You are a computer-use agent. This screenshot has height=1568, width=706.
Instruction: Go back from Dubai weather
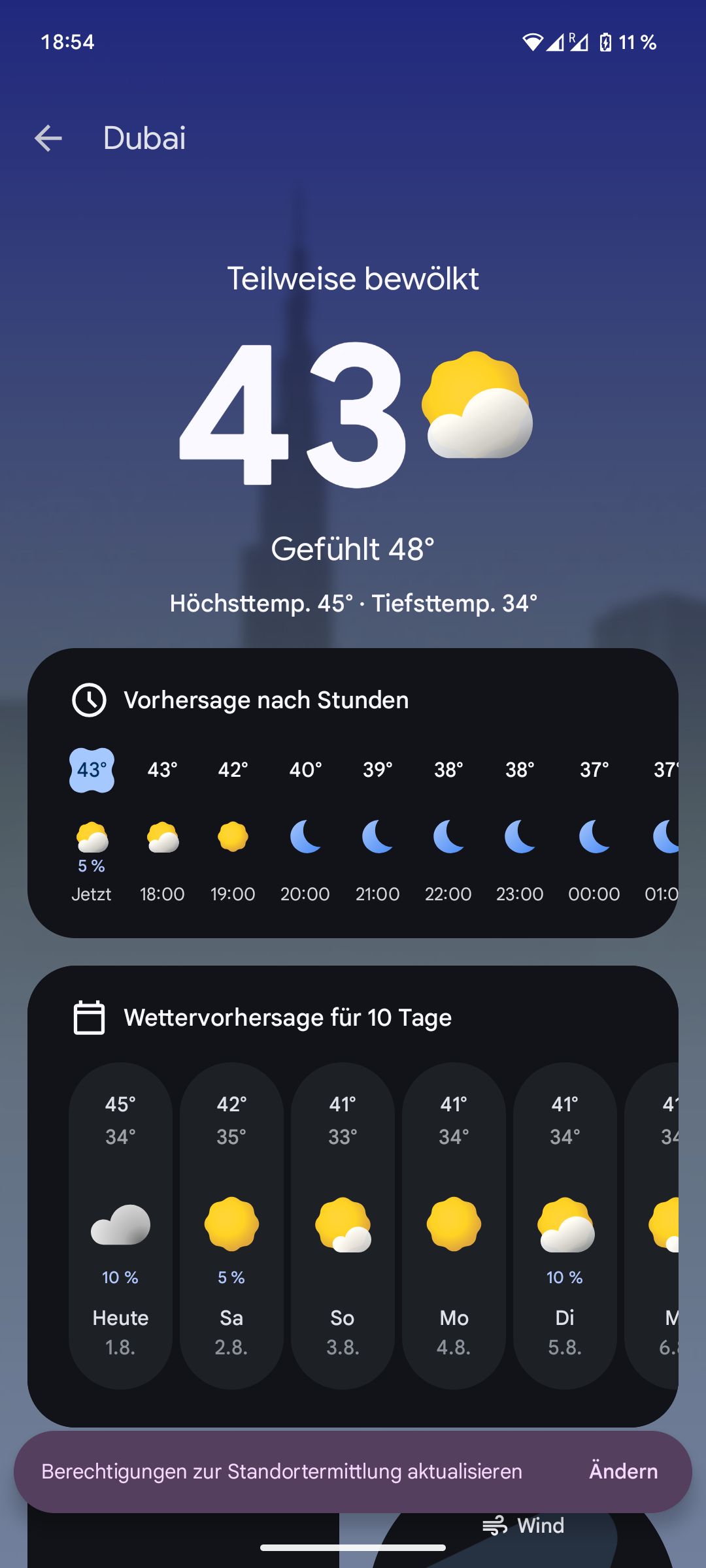coord(48,139)
